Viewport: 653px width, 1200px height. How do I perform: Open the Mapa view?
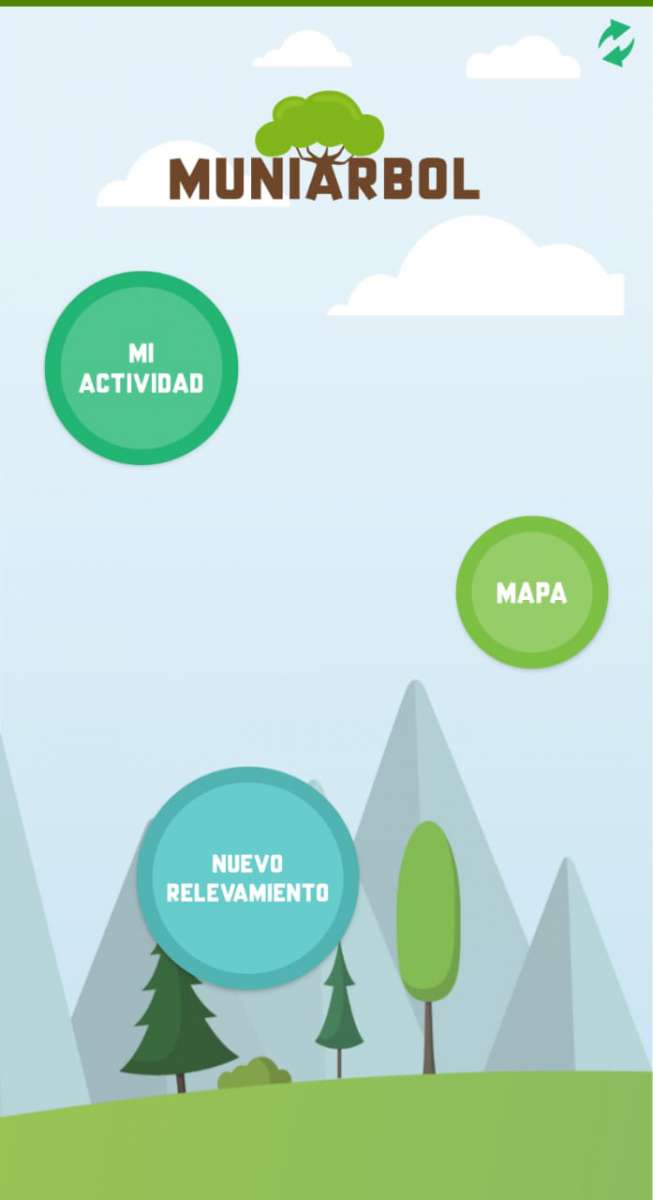pyautogui.click(x=532, y=592)
